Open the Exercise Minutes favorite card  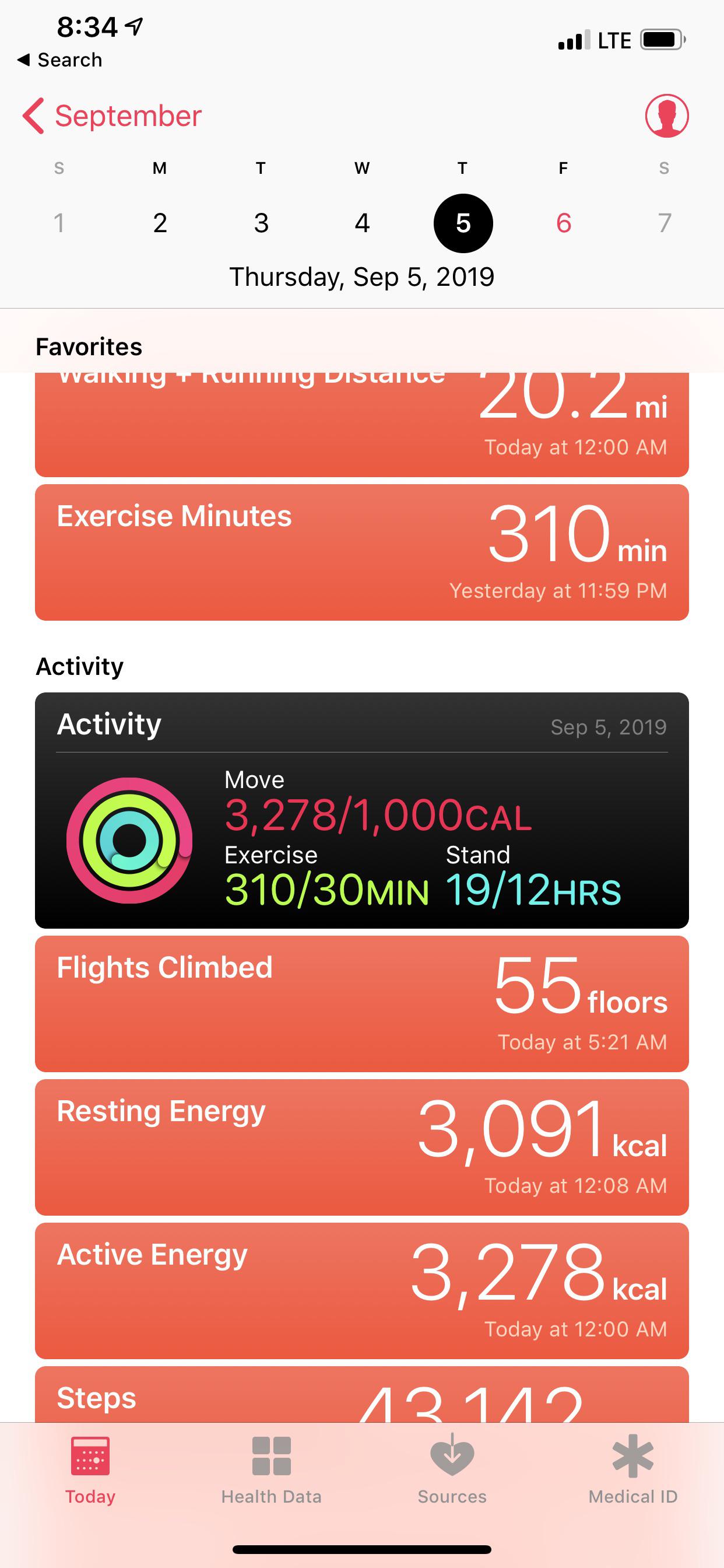tap(362, 549)
